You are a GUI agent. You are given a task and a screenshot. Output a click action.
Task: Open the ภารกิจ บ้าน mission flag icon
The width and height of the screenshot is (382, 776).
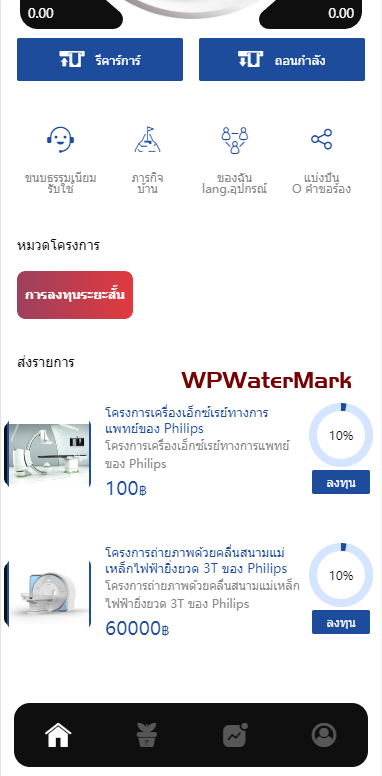click(x=147, y=140)
